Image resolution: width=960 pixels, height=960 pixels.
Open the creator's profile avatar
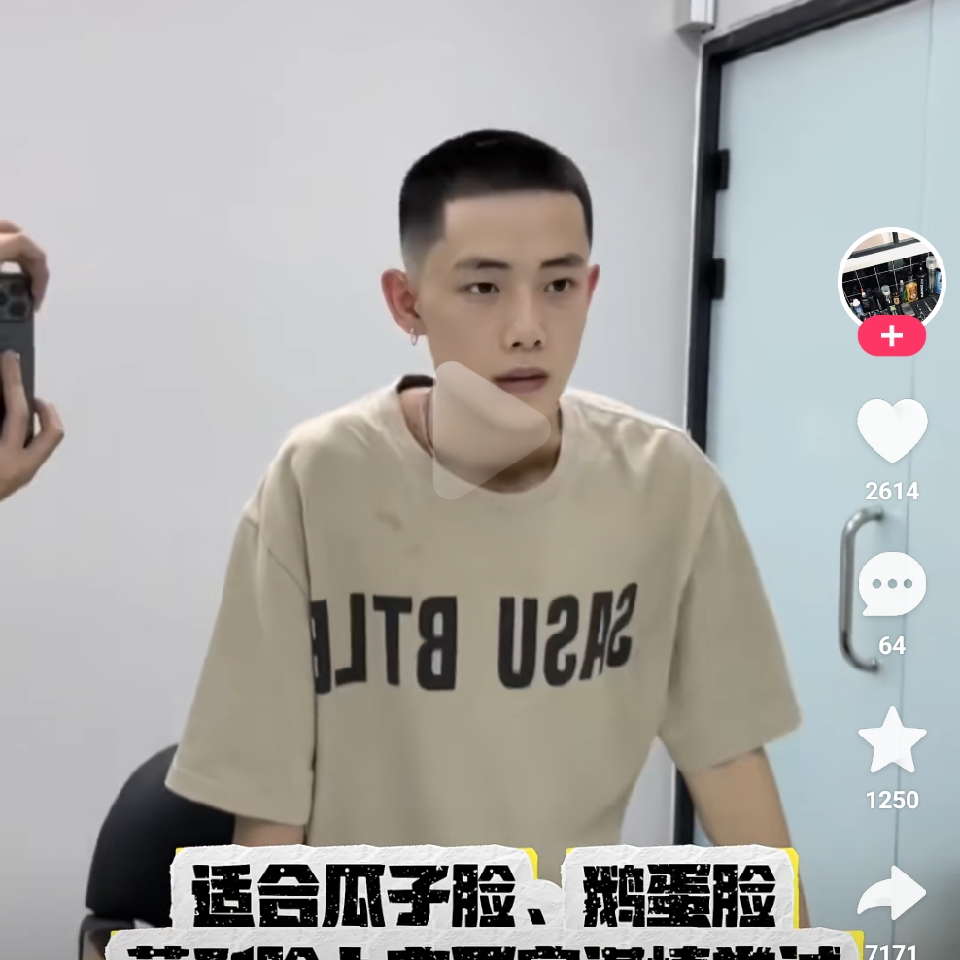891,278
